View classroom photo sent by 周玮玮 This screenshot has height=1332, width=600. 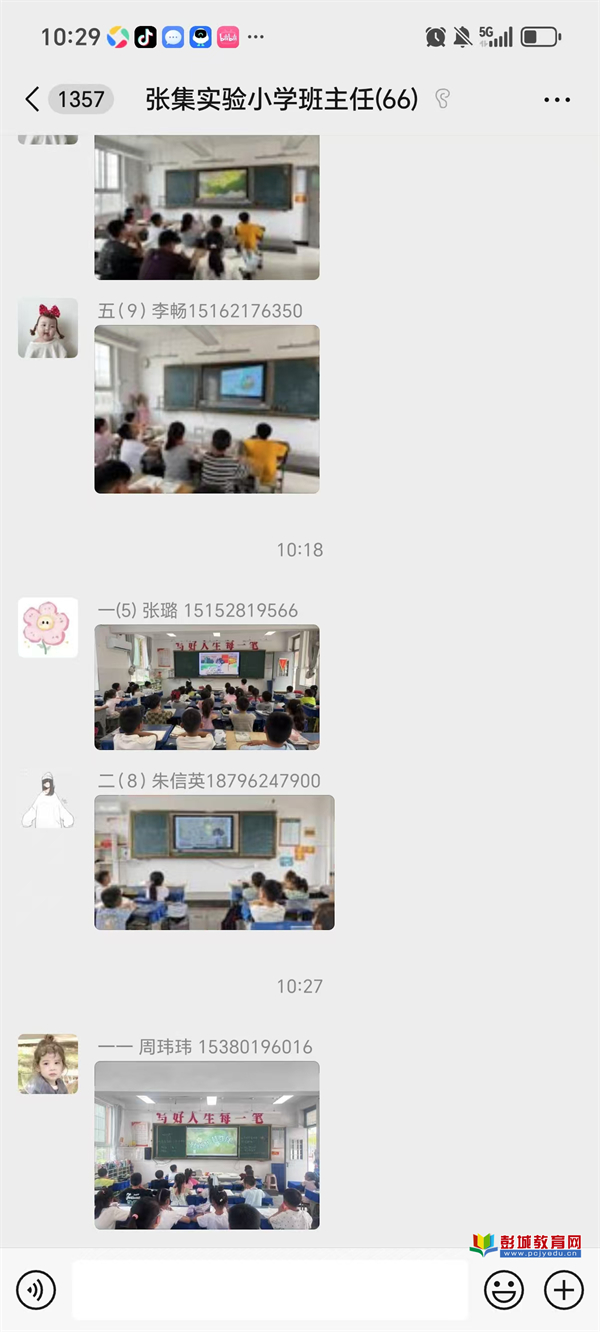click(207, 1145)
